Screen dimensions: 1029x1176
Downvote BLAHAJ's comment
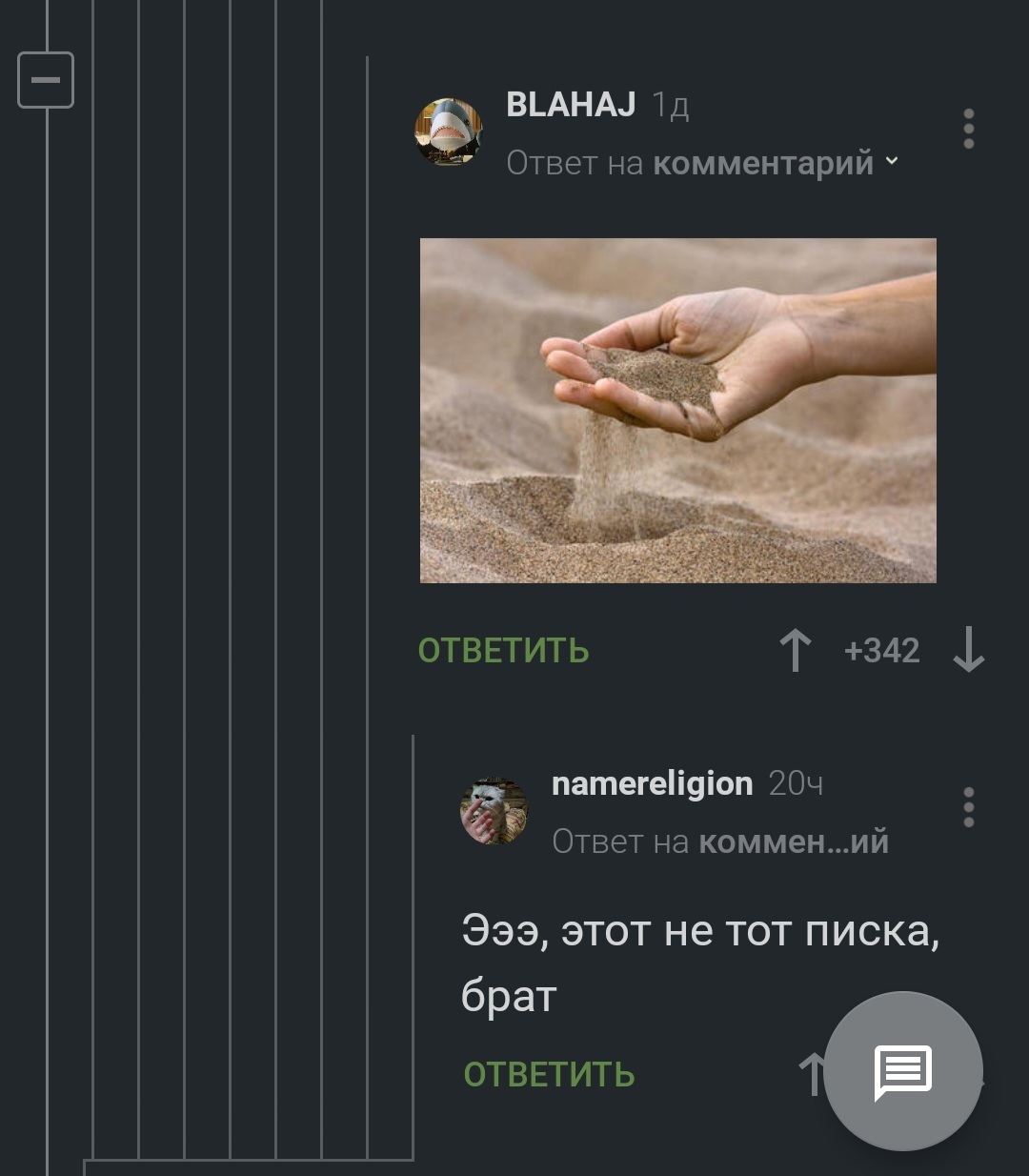[x=968, y=651]
